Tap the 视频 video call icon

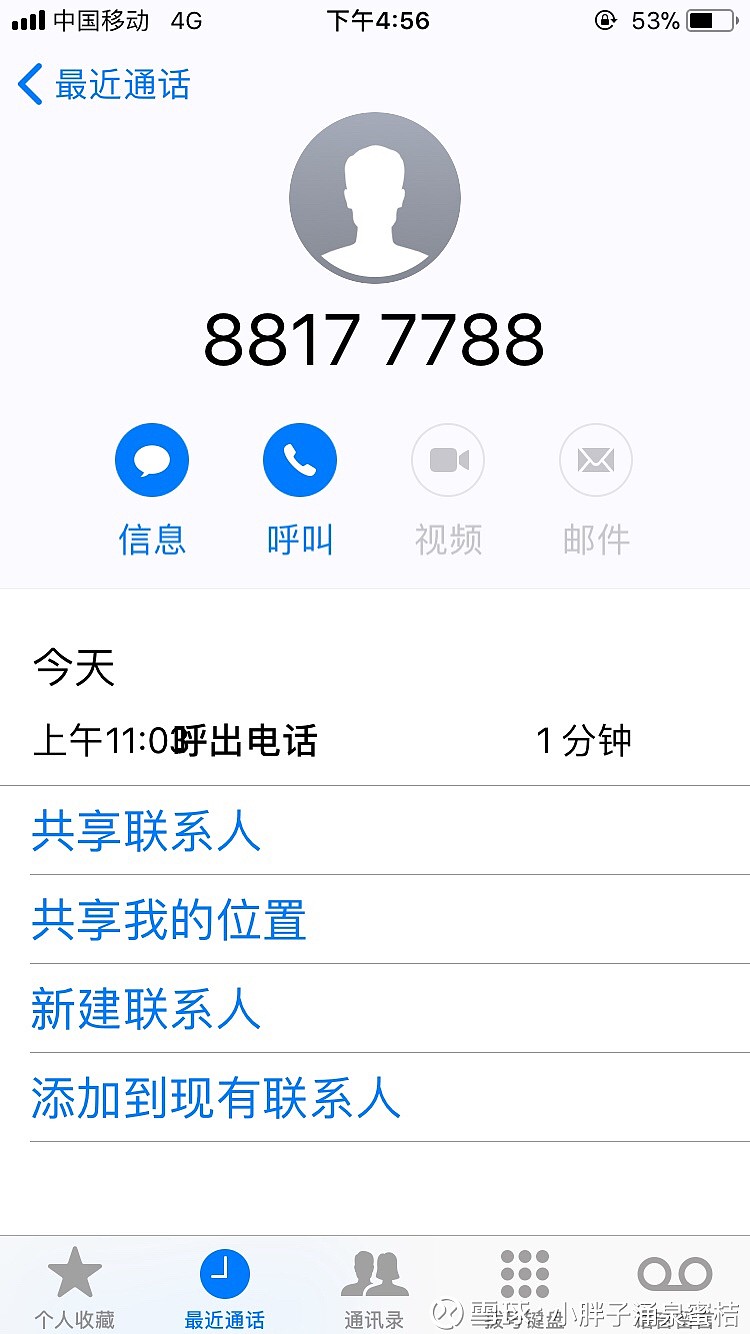click(448, 459)
